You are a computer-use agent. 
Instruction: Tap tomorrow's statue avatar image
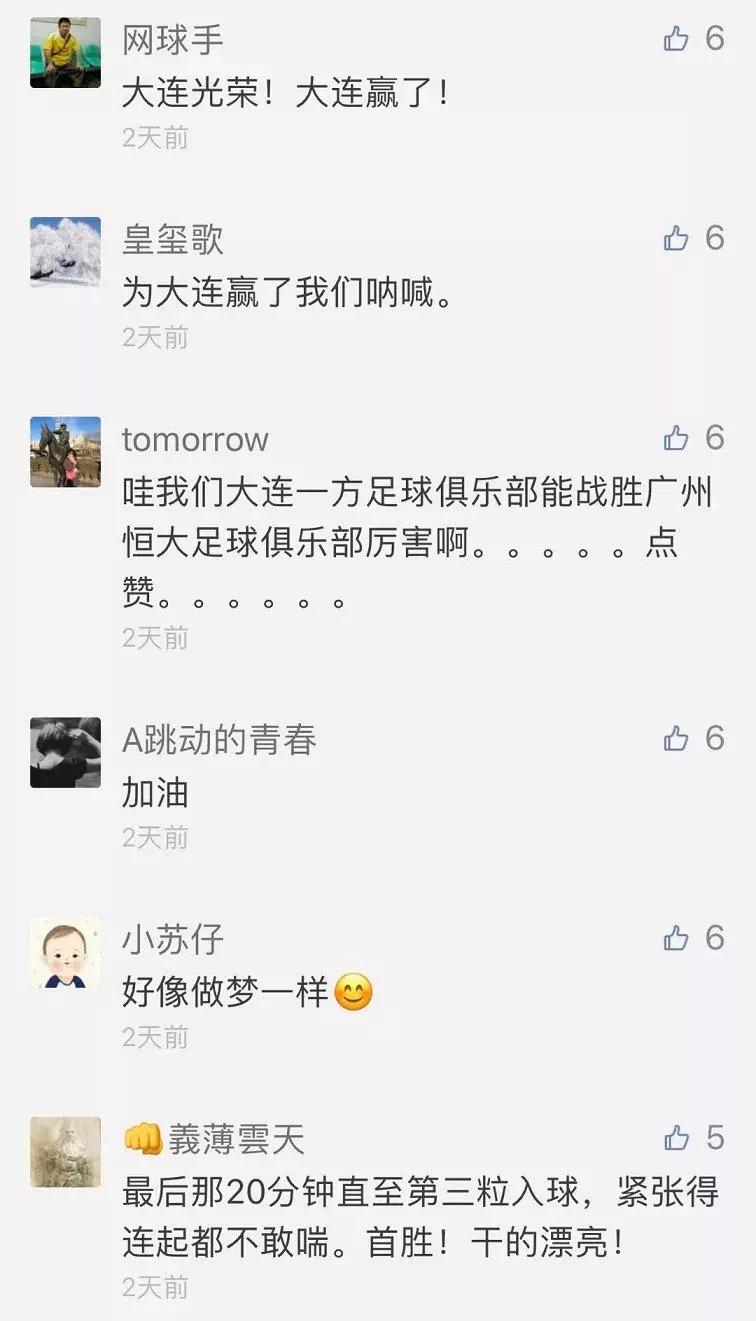pyautogui.click(x=64, y=451)
